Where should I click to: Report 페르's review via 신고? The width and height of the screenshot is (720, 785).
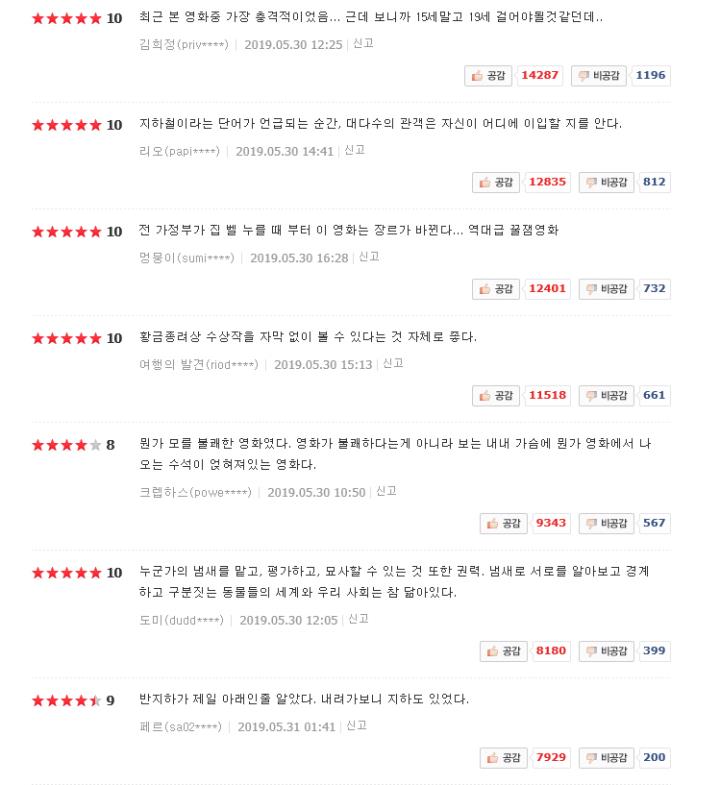(356, 726)
